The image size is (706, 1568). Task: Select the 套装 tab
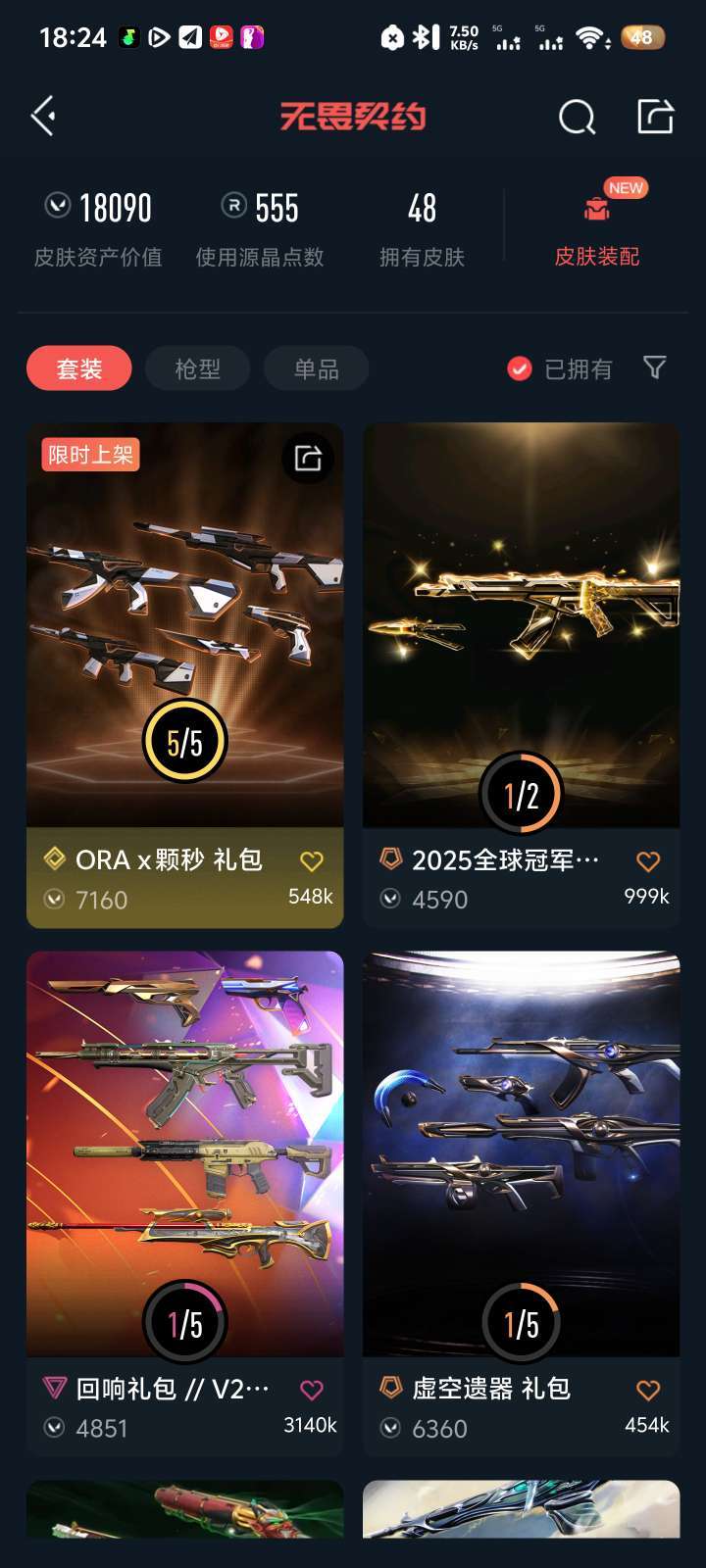click(x=79, y=368)
